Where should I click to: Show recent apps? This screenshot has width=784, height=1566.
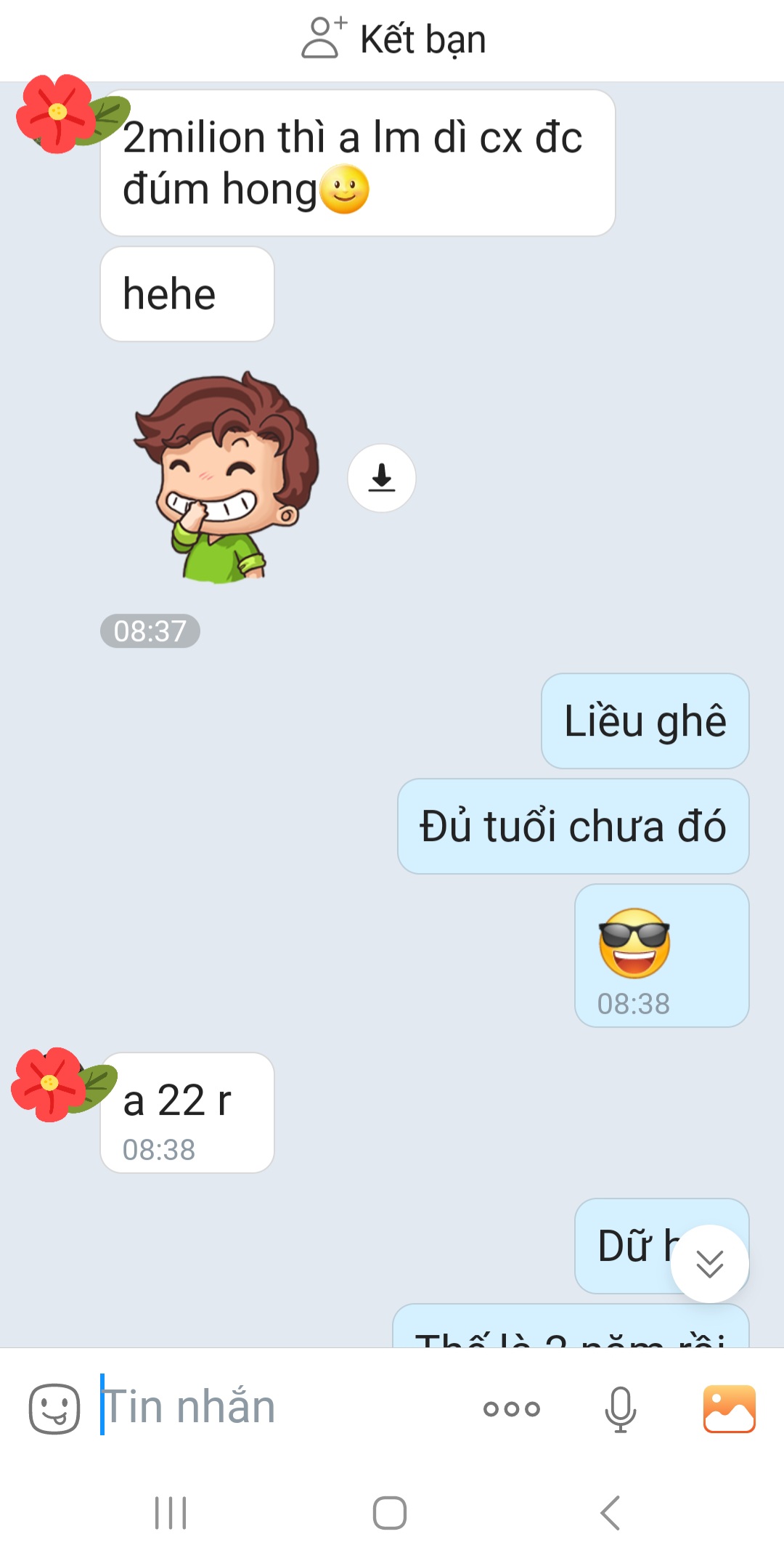(x=171, y=1513)
